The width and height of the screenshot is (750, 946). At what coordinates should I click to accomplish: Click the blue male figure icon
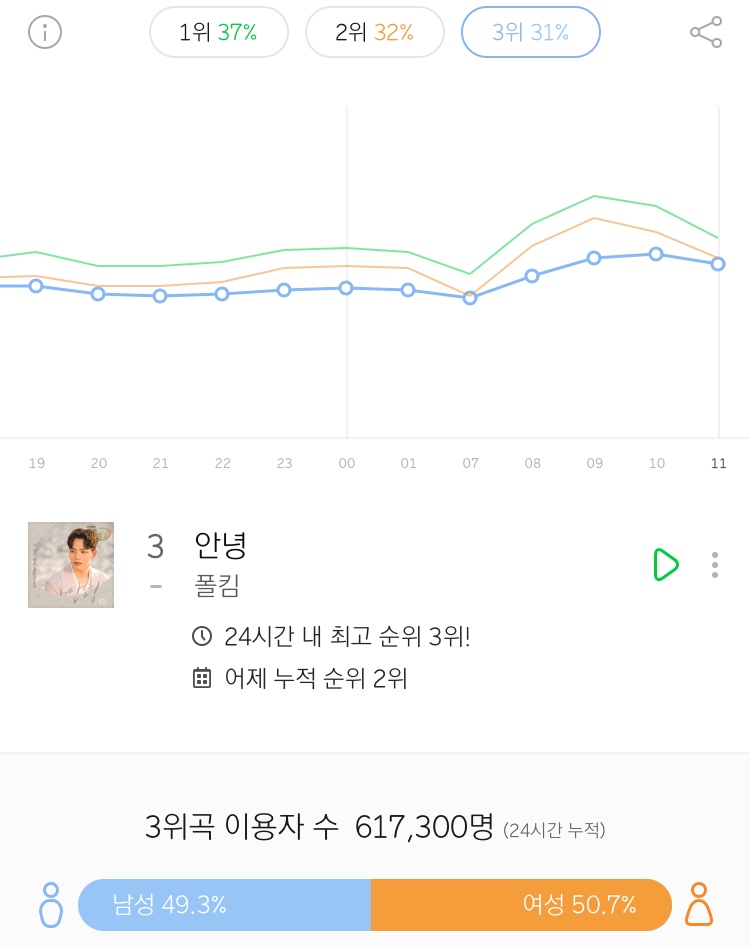click(50, 904)
